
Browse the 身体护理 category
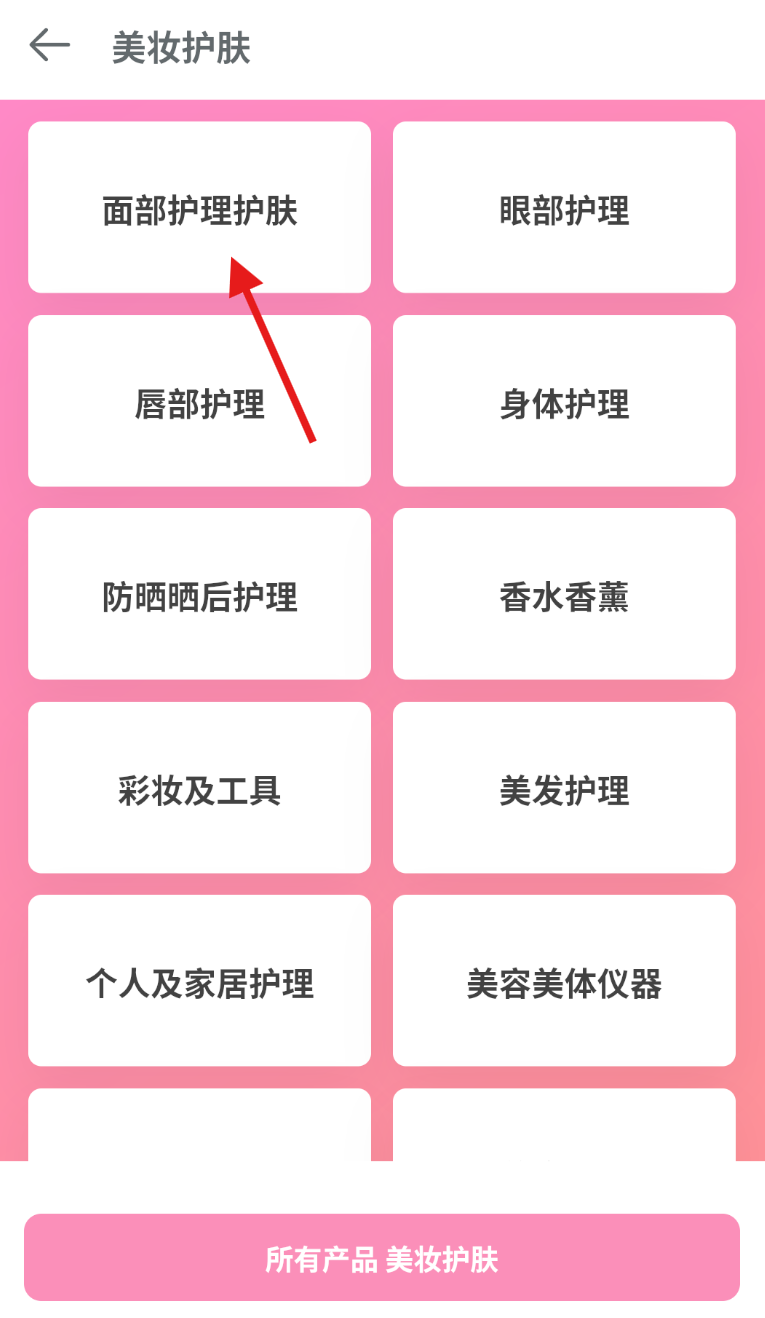tap(564, 401)
